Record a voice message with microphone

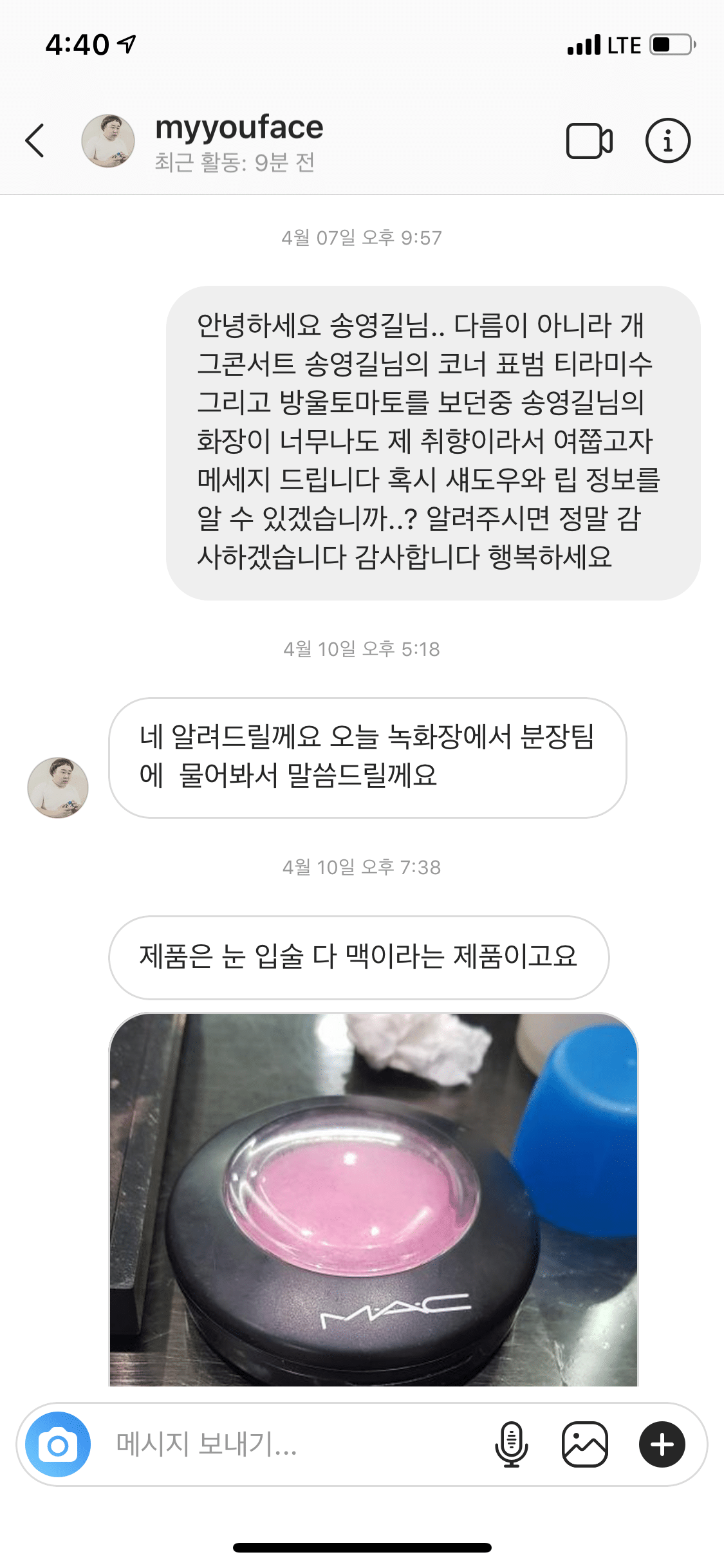[x=512, y=1445]
